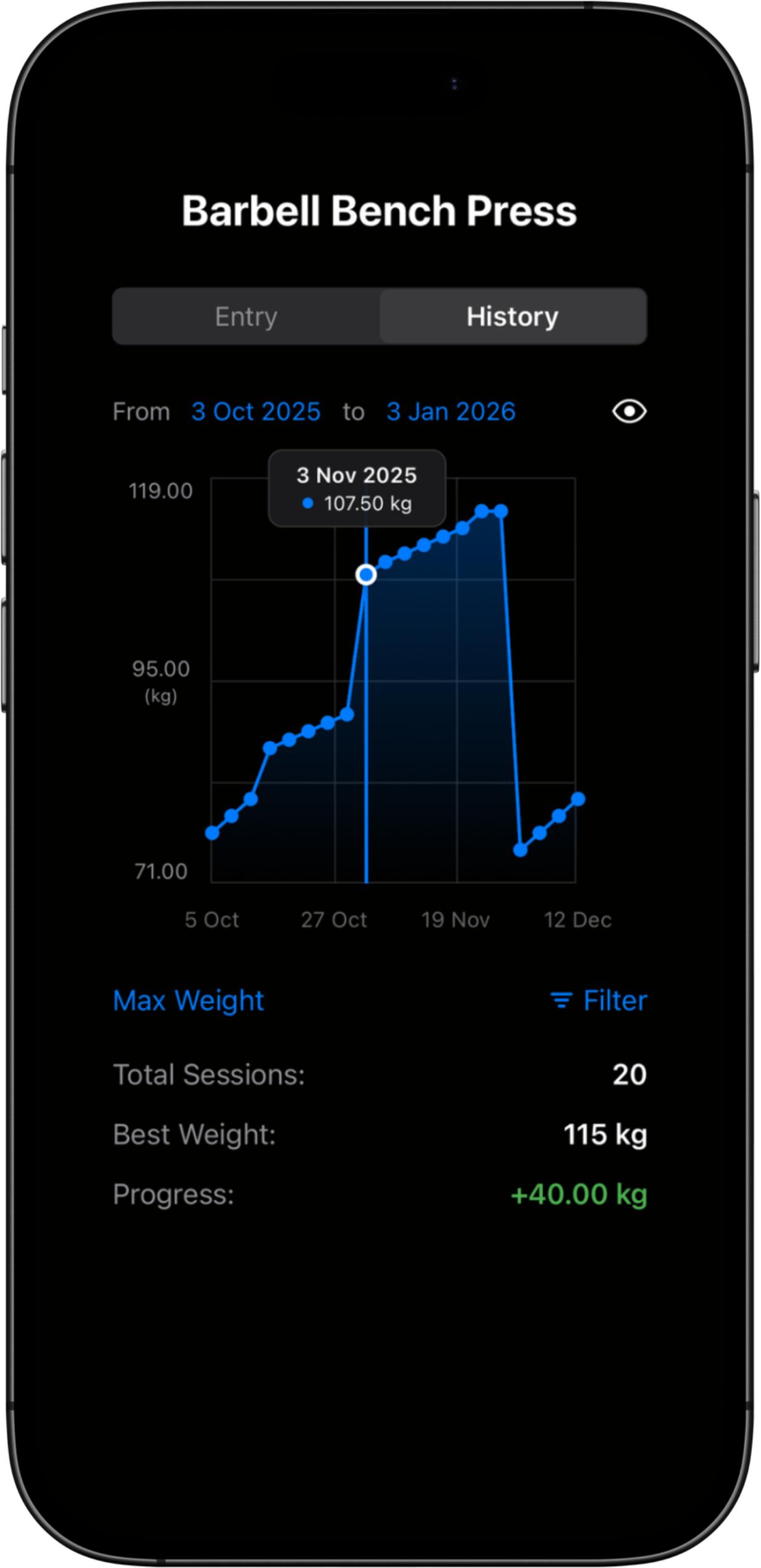This screenshot has width=761, height=1568.
Task: Change the start date 3 Oct 2025
Action: pos(256,411)
